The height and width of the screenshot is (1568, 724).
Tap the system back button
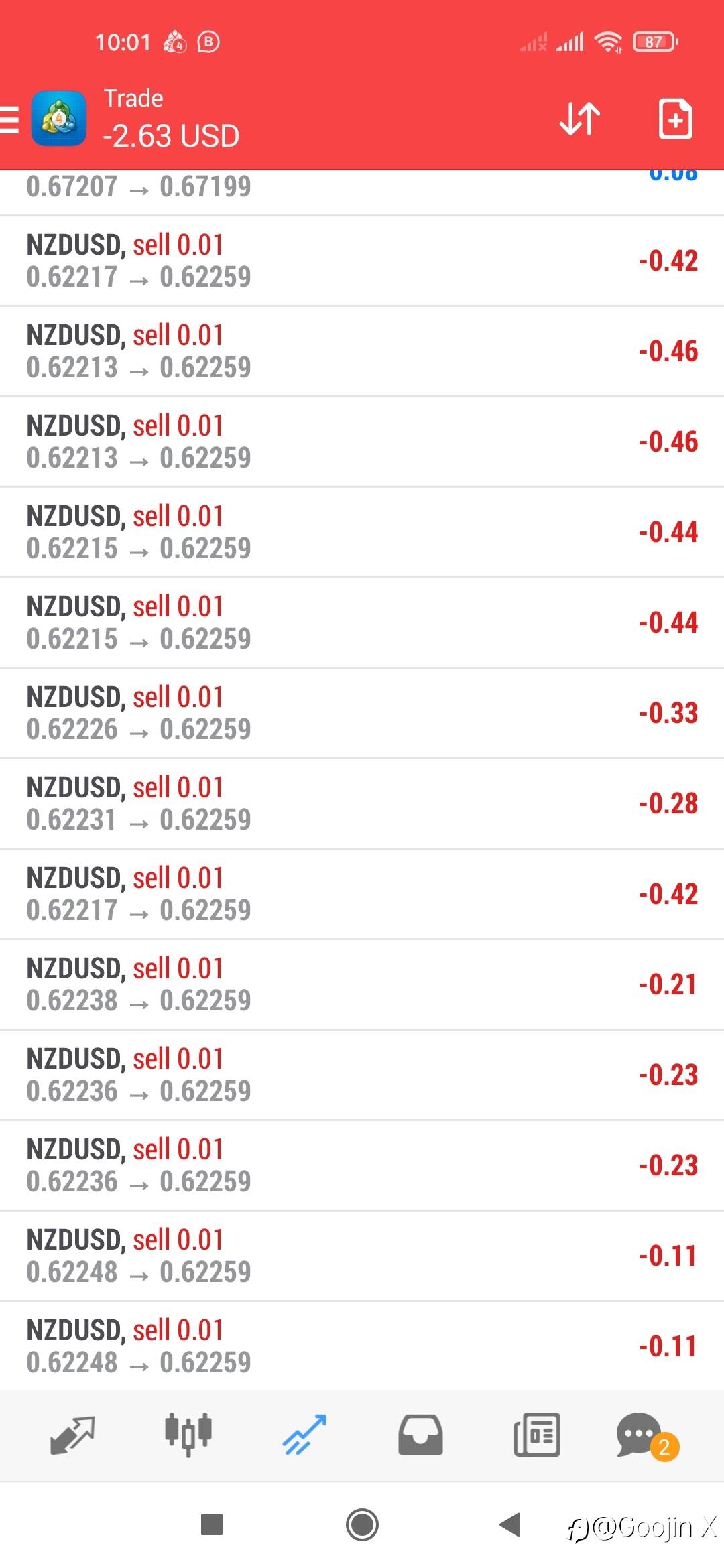click(x=511, y=1524)
